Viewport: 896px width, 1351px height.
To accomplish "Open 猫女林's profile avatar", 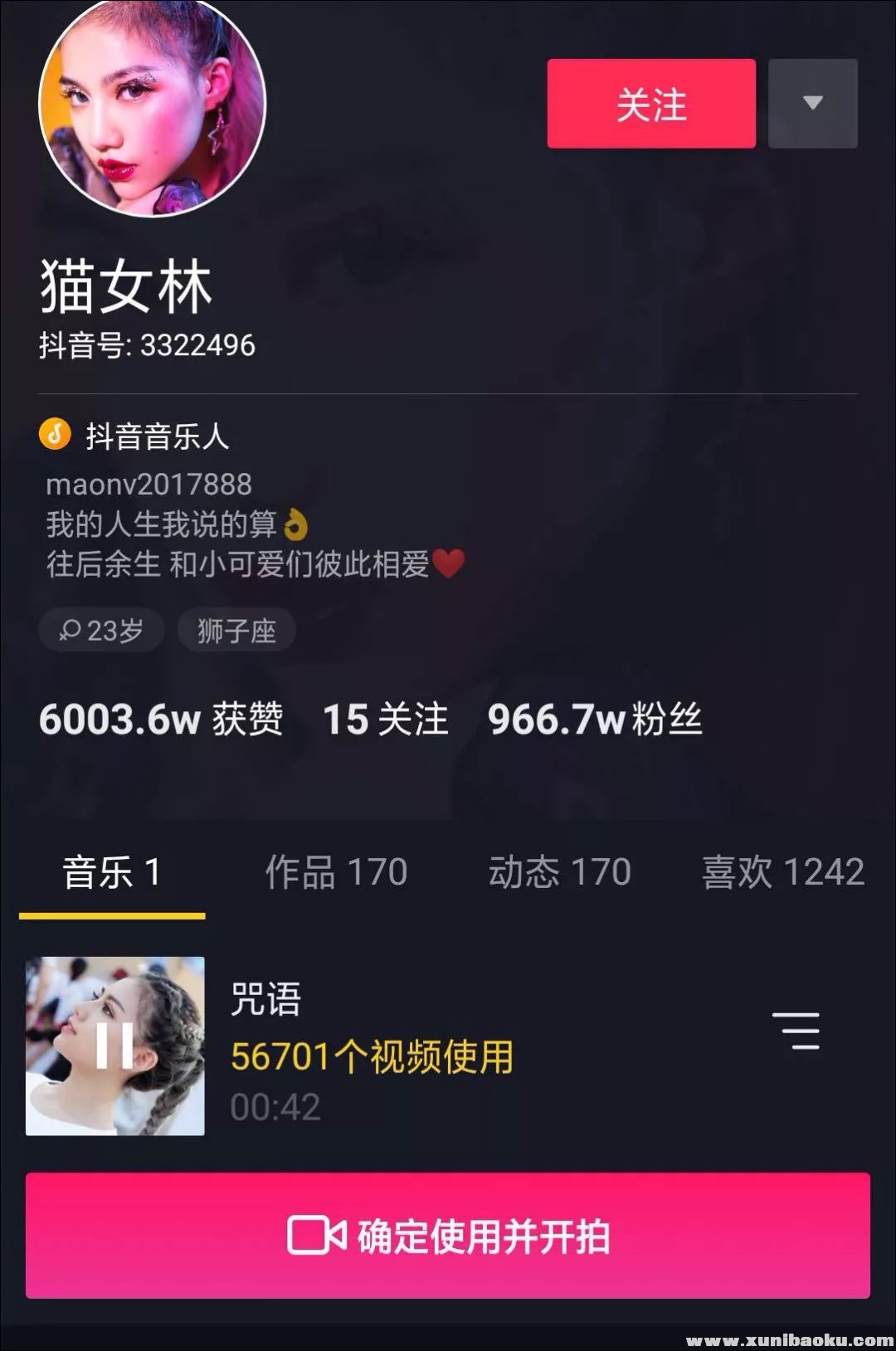I will [x=153, y=106].
